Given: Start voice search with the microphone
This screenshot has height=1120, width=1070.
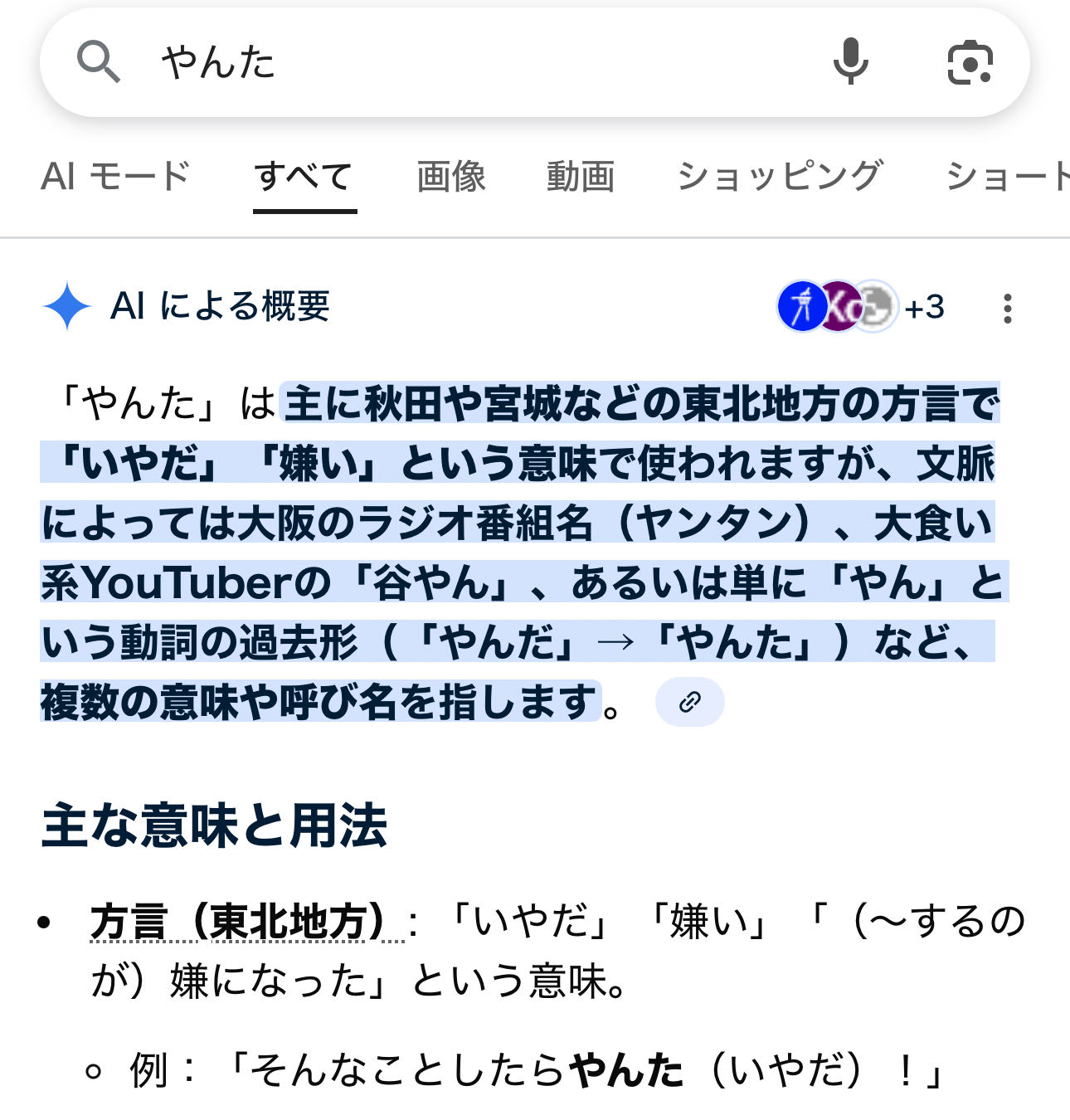Looking at the screenshot, I should (x=850, y=62).
